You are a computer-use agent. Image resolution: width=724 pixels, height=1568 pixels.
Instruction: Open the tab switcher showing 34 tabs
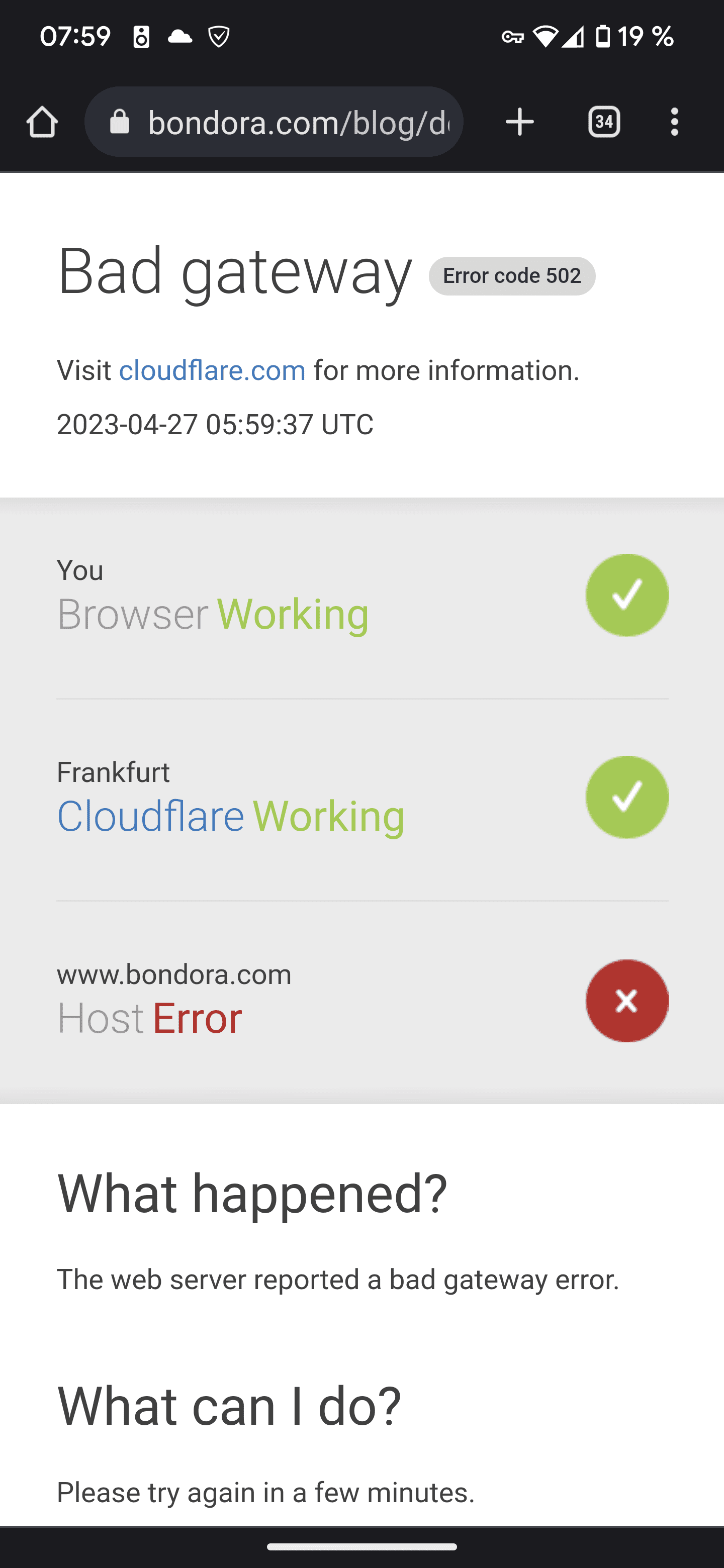click(x=604, y=122)
